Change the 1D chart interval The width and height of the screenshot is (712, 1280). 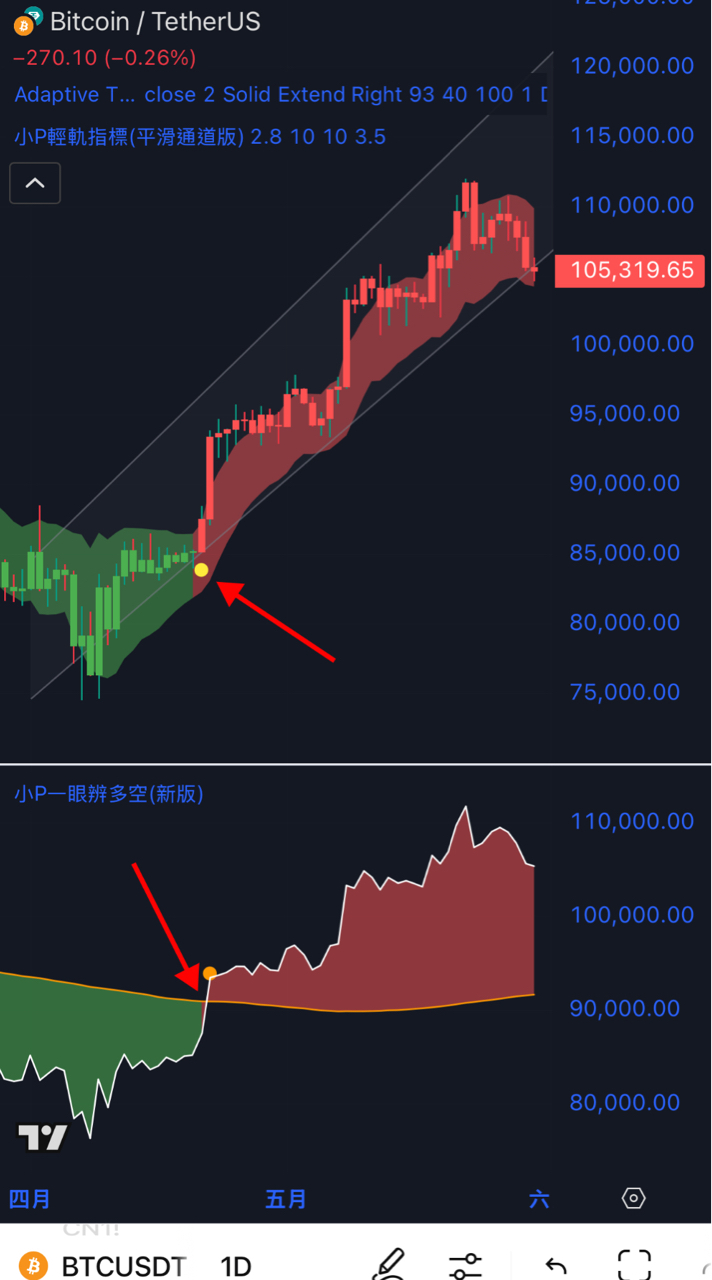coord(236,1266)
